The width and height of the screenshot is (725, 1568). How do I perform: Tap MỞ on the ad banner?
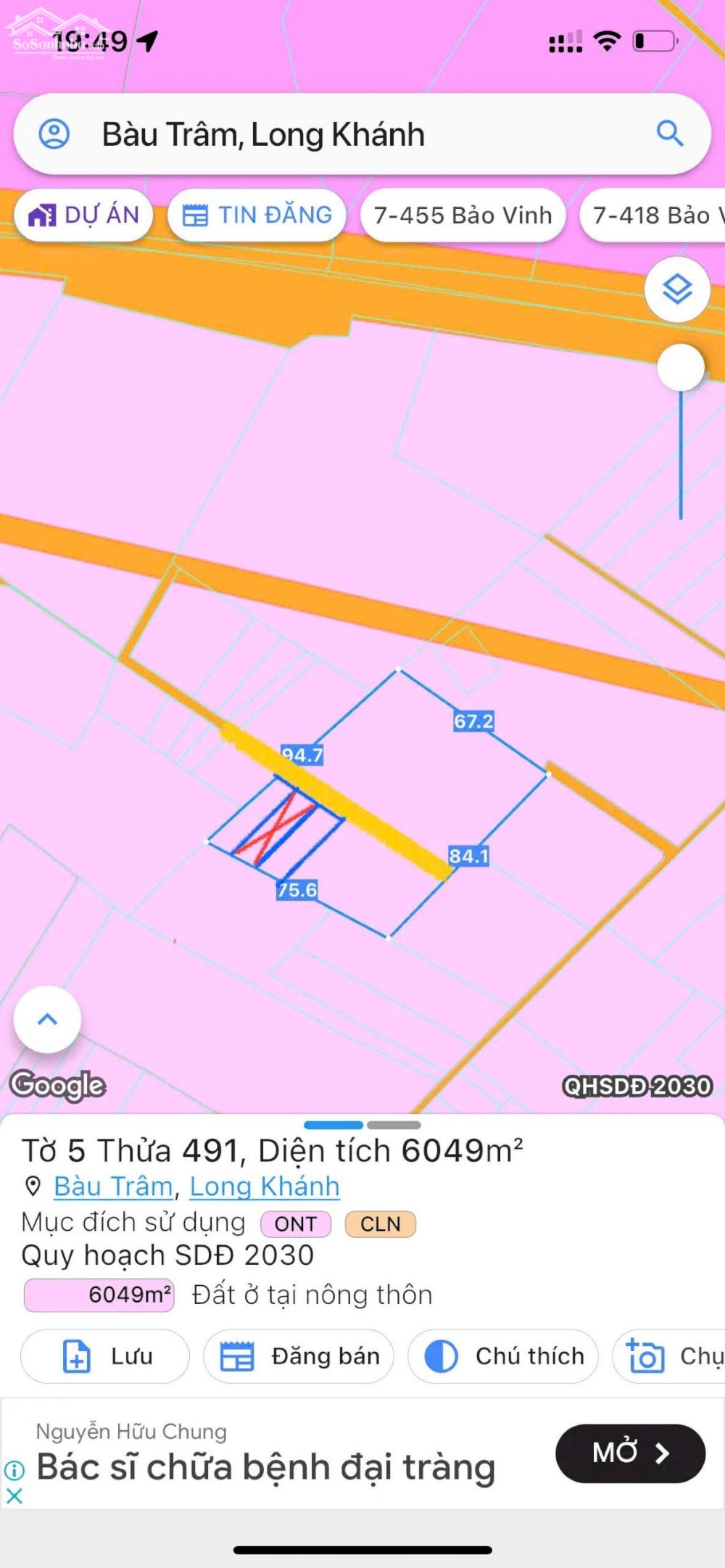click(x=630, y=1453)
